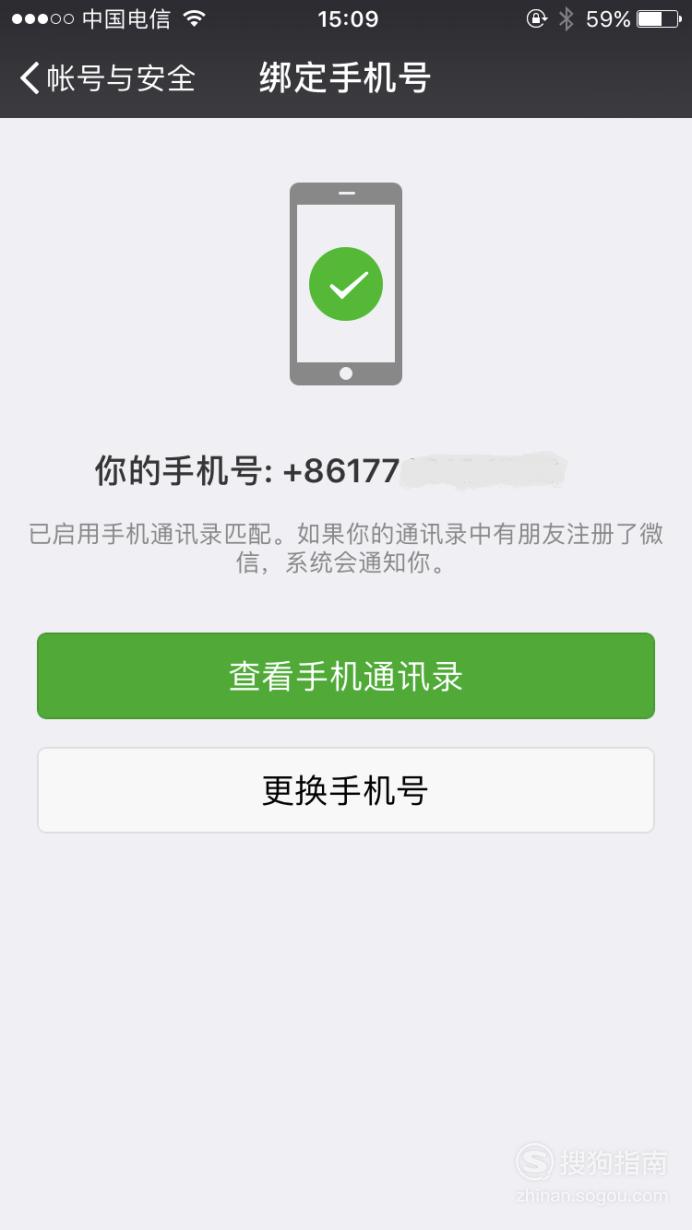Image resolution: width=692 pixels, height=1230 pixels.
Task: Tap 查看手机通讯录 button
Action: pos(346,676)
